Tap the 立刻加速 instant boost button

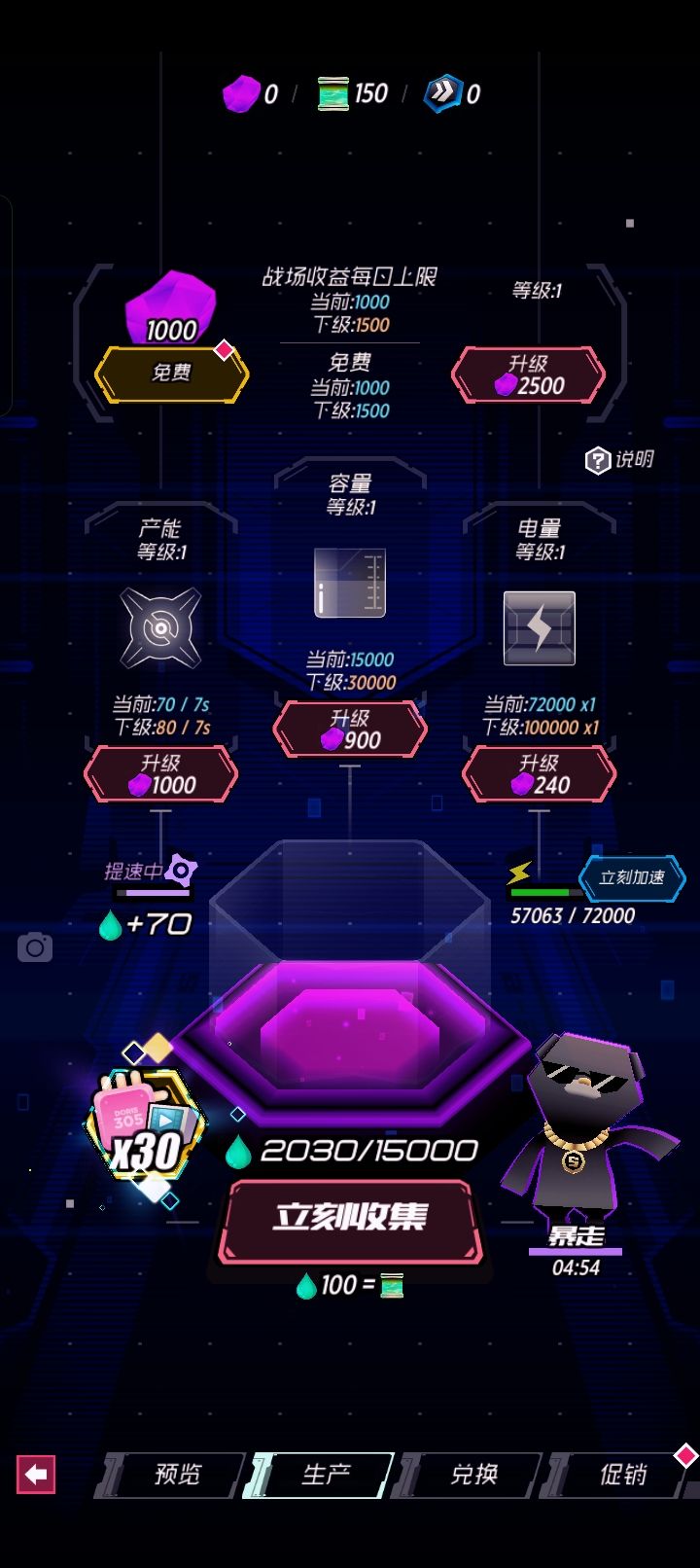pyautogui.click(x=630, y=877)
